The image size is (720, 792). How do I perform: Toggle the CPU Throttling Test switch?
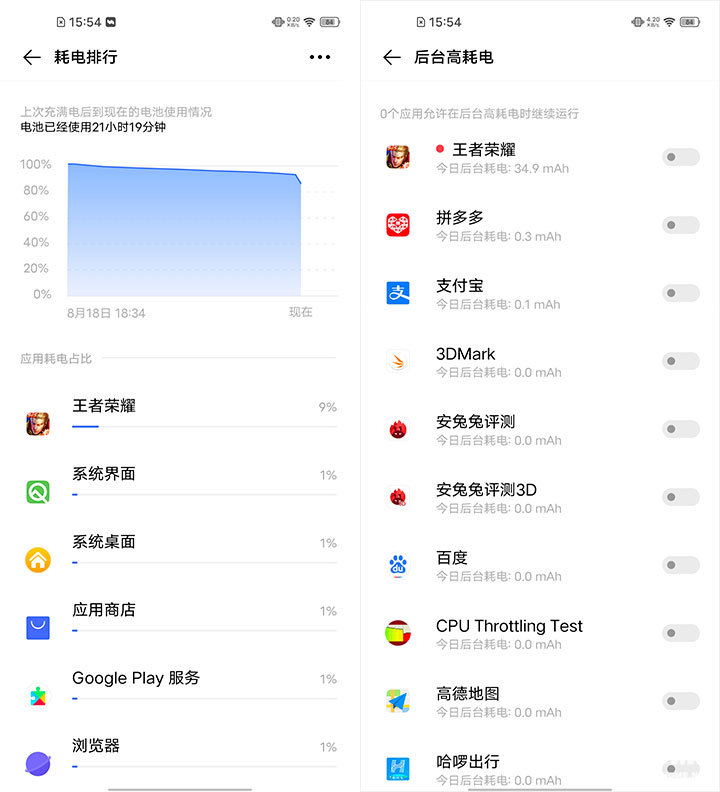[x=680, y=633]
